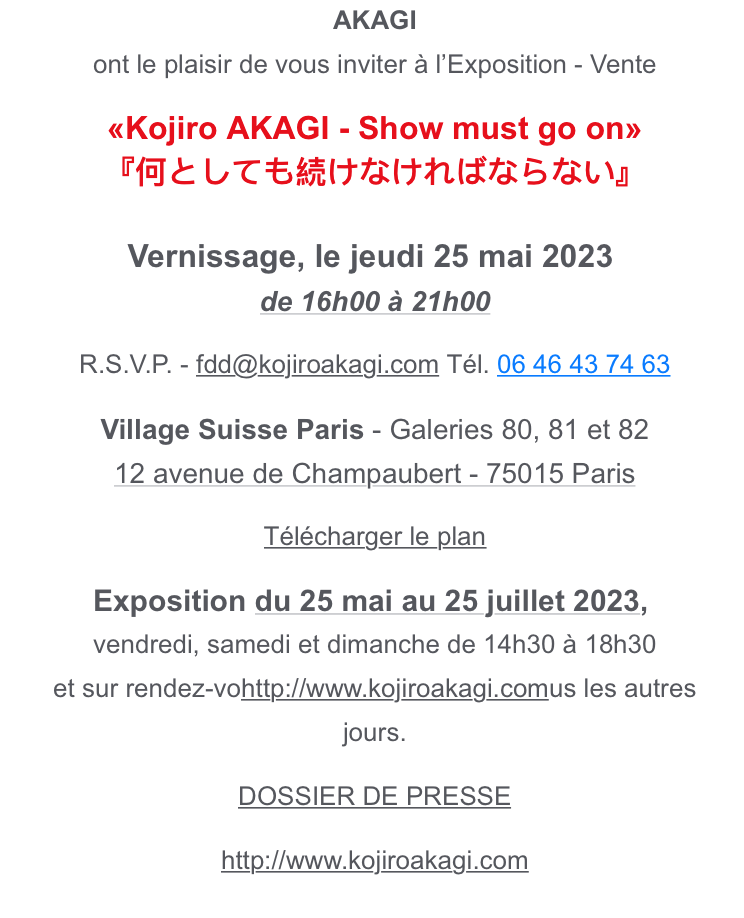This screenshot has height=918, width=744.
Task: Open the Télécharger le plan link
Action: 374,537
